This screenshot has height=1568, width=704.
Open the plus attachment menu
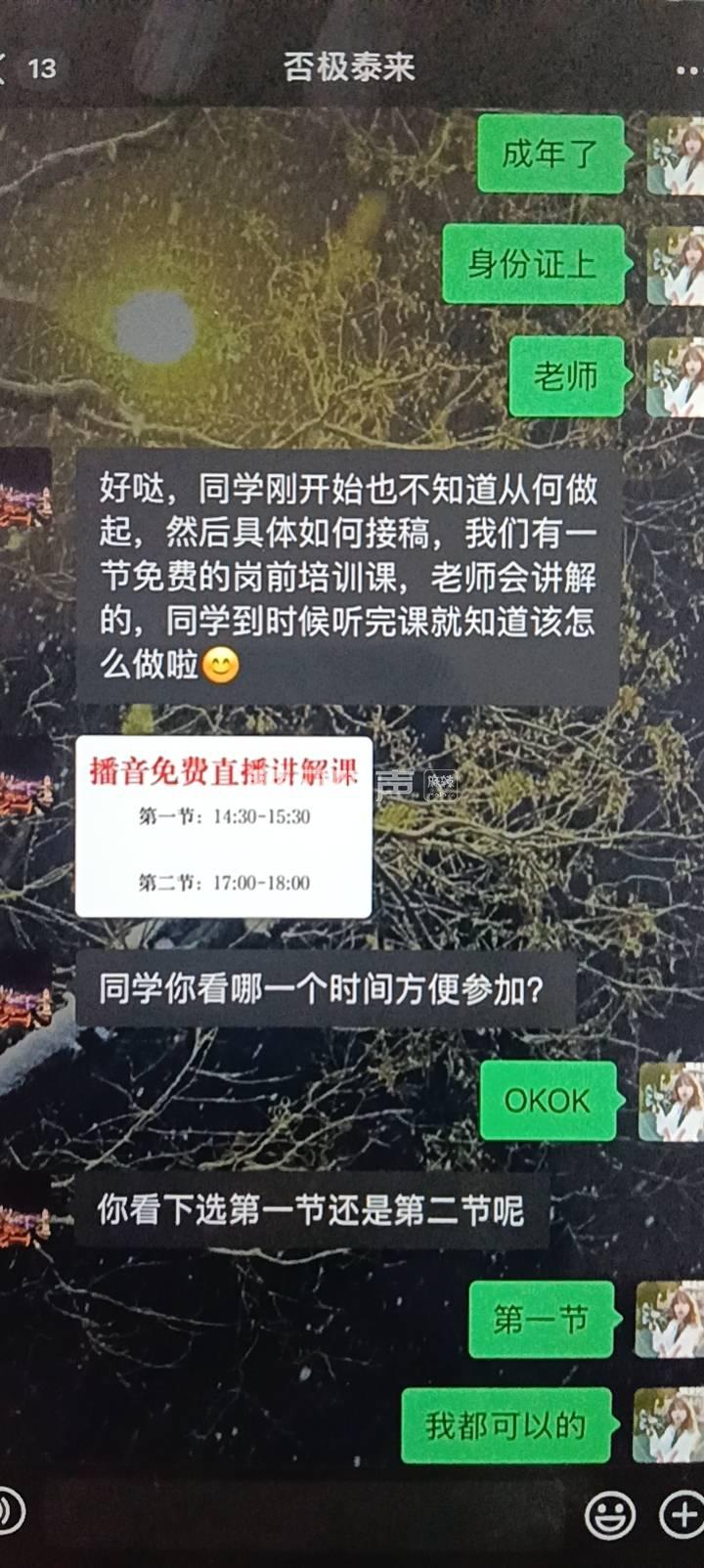click(682, 1515)
